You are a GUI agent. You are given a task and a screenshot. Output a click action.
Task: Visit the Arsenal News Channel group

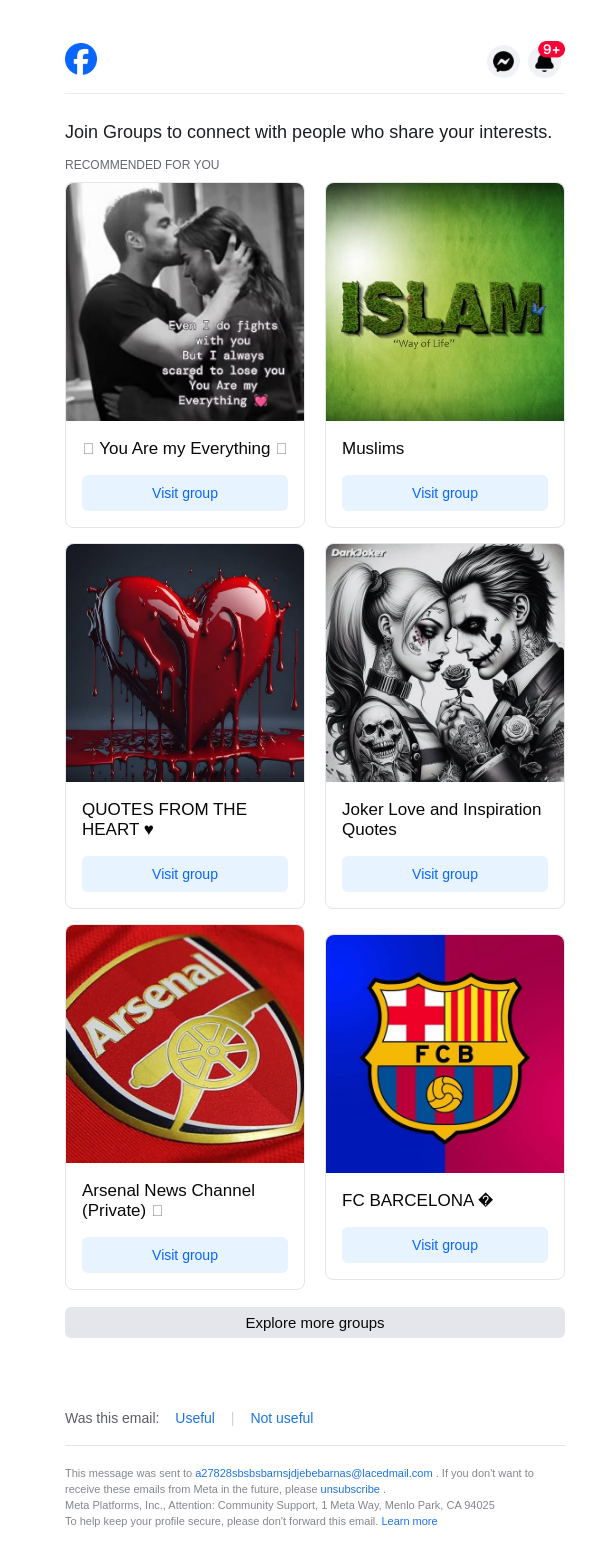click(185, 1255)
